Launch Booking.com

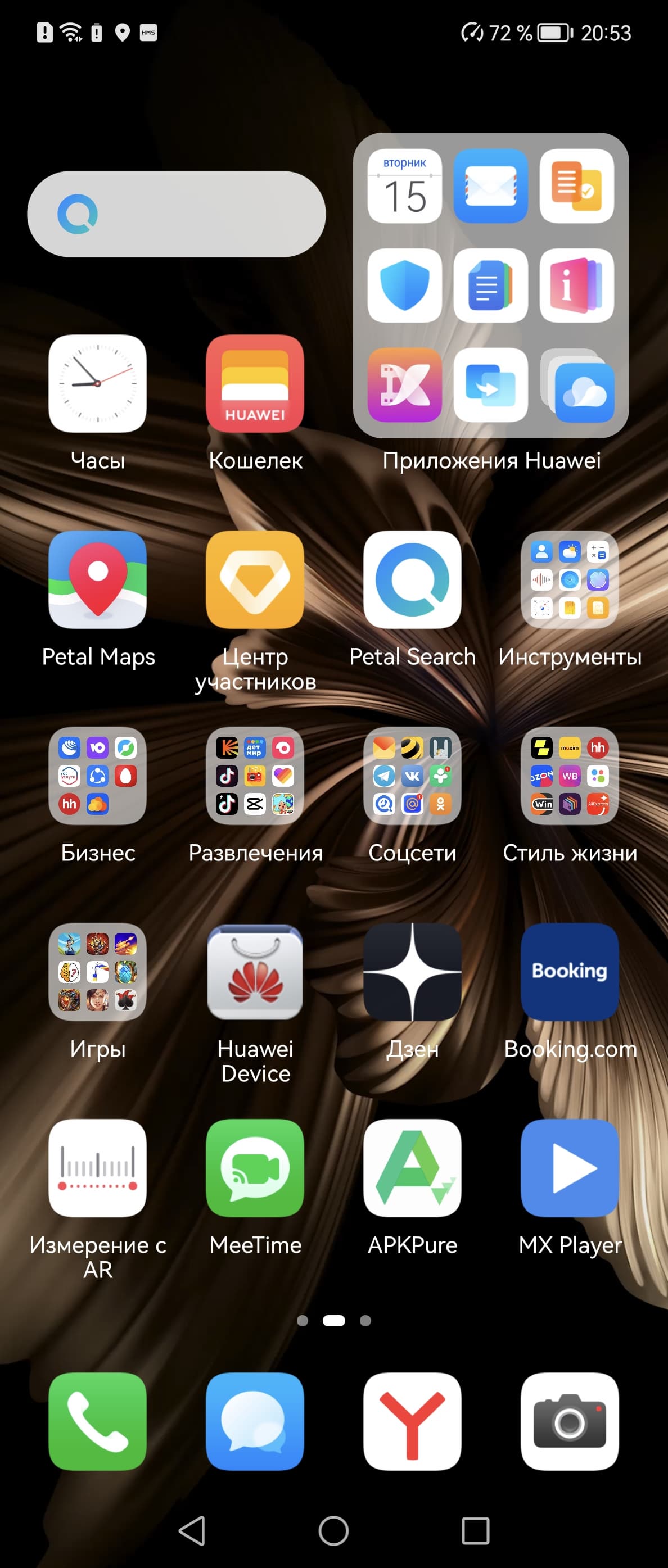(570, 972)
